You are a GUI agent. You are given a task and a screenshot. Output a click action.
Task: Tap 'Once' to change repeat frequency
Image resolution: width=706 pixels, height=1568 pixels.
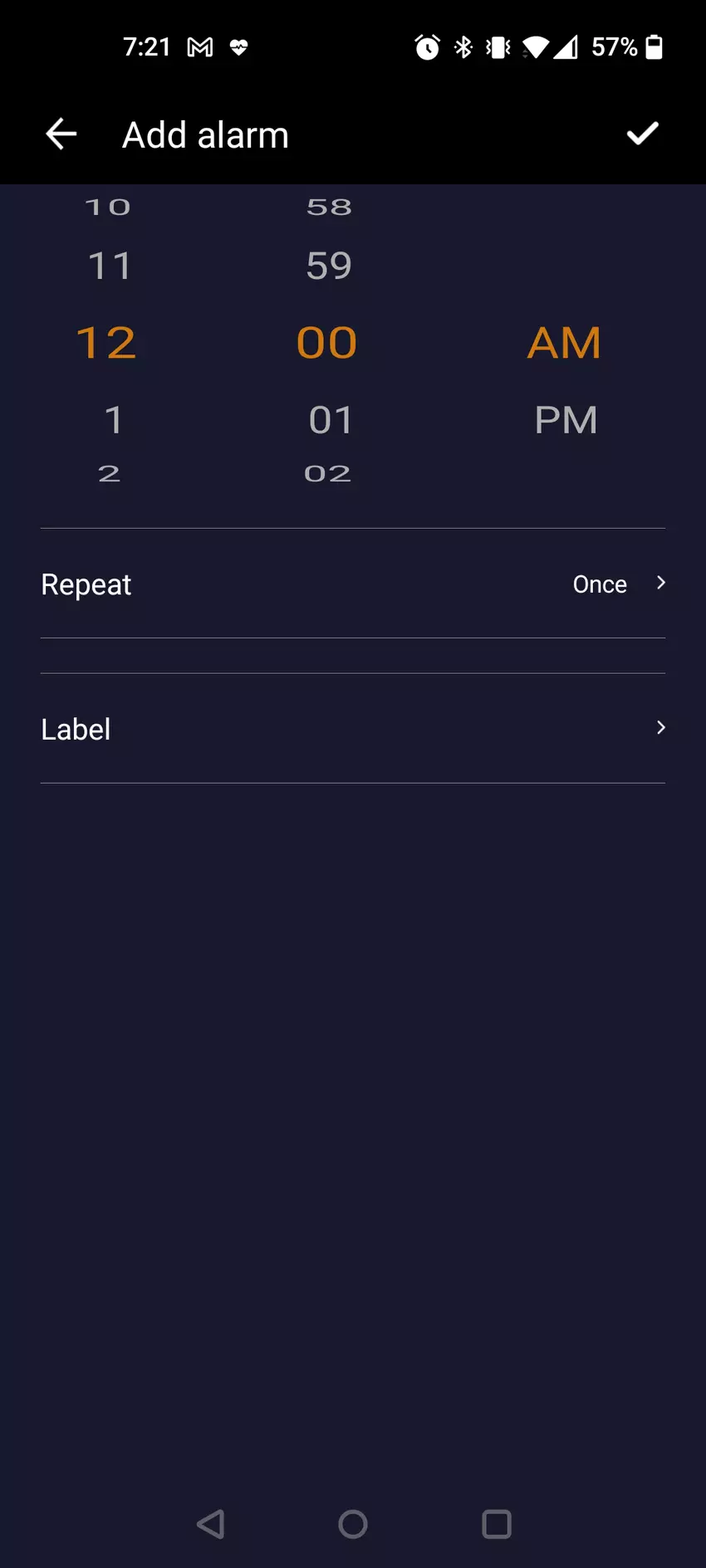pos(599,584)
